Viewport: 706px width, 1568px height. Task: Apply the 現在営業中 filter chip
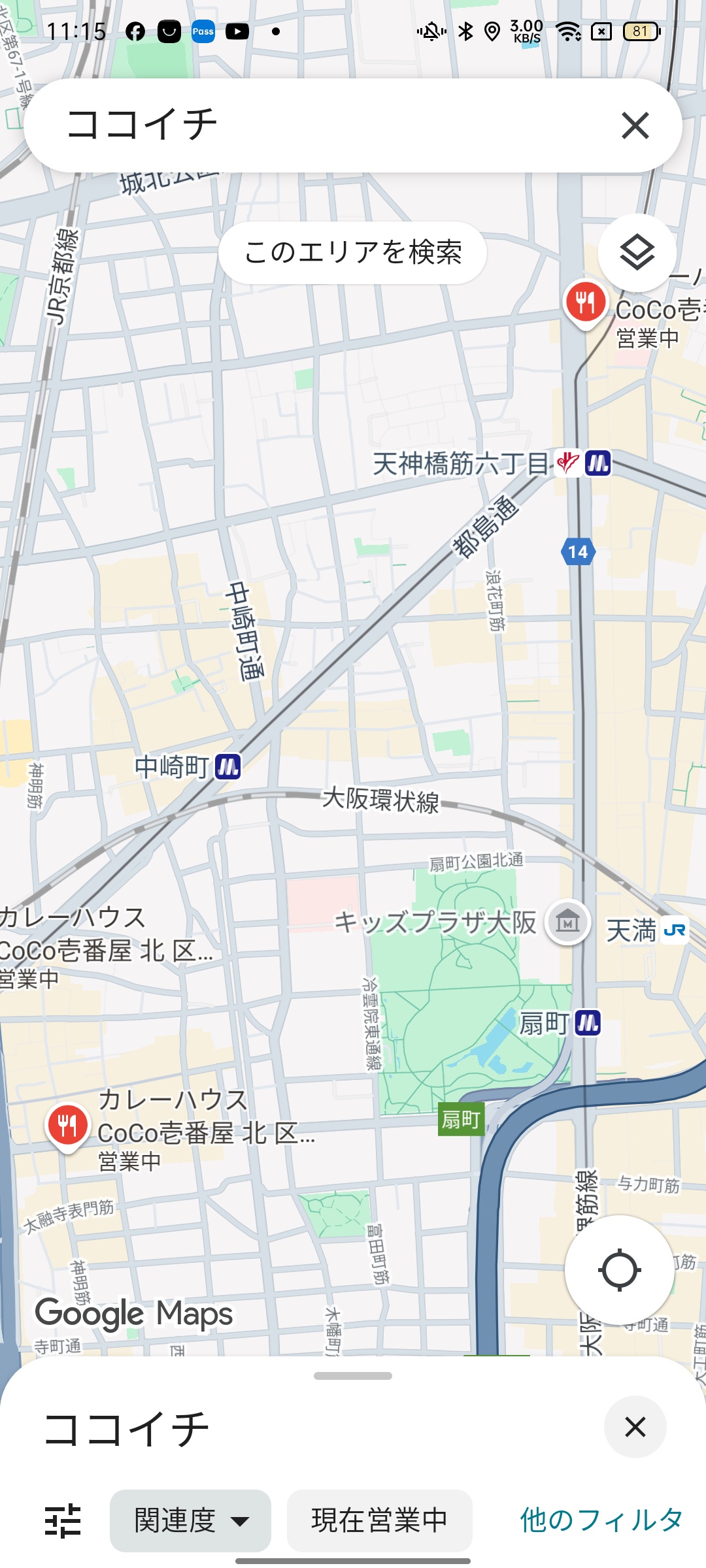[x=379, y=1520]
